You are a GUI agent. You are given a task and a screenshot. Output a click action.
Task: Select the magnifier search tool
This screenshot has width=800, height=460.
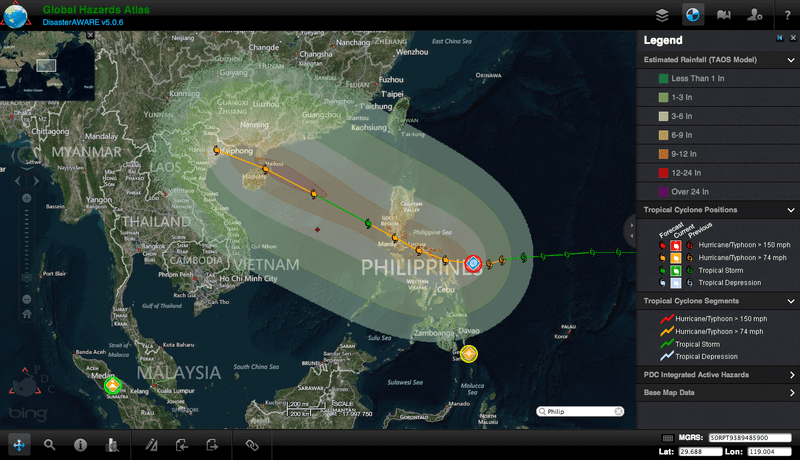49,445
